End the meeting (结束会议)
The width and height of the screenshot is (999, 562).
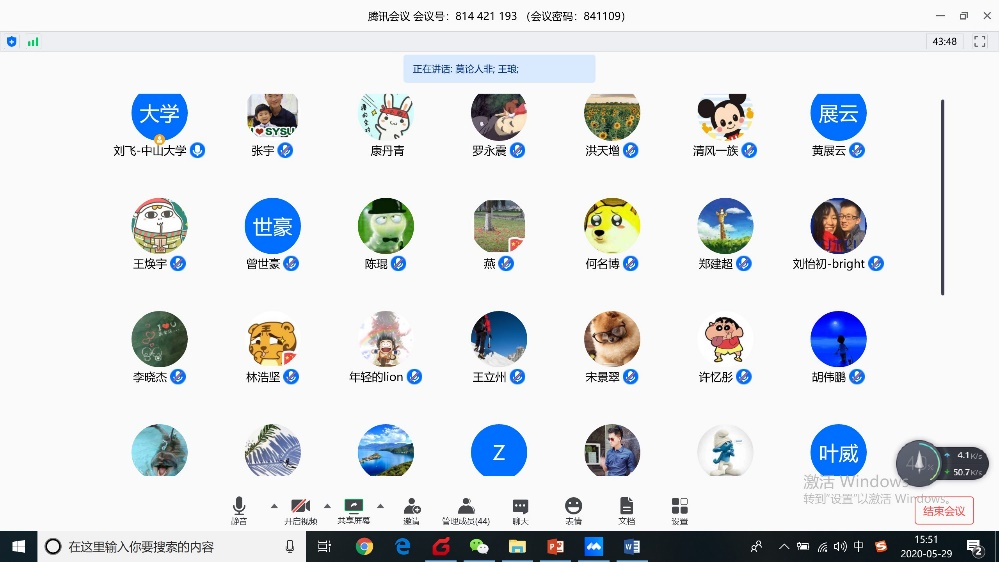click(943, 511)
